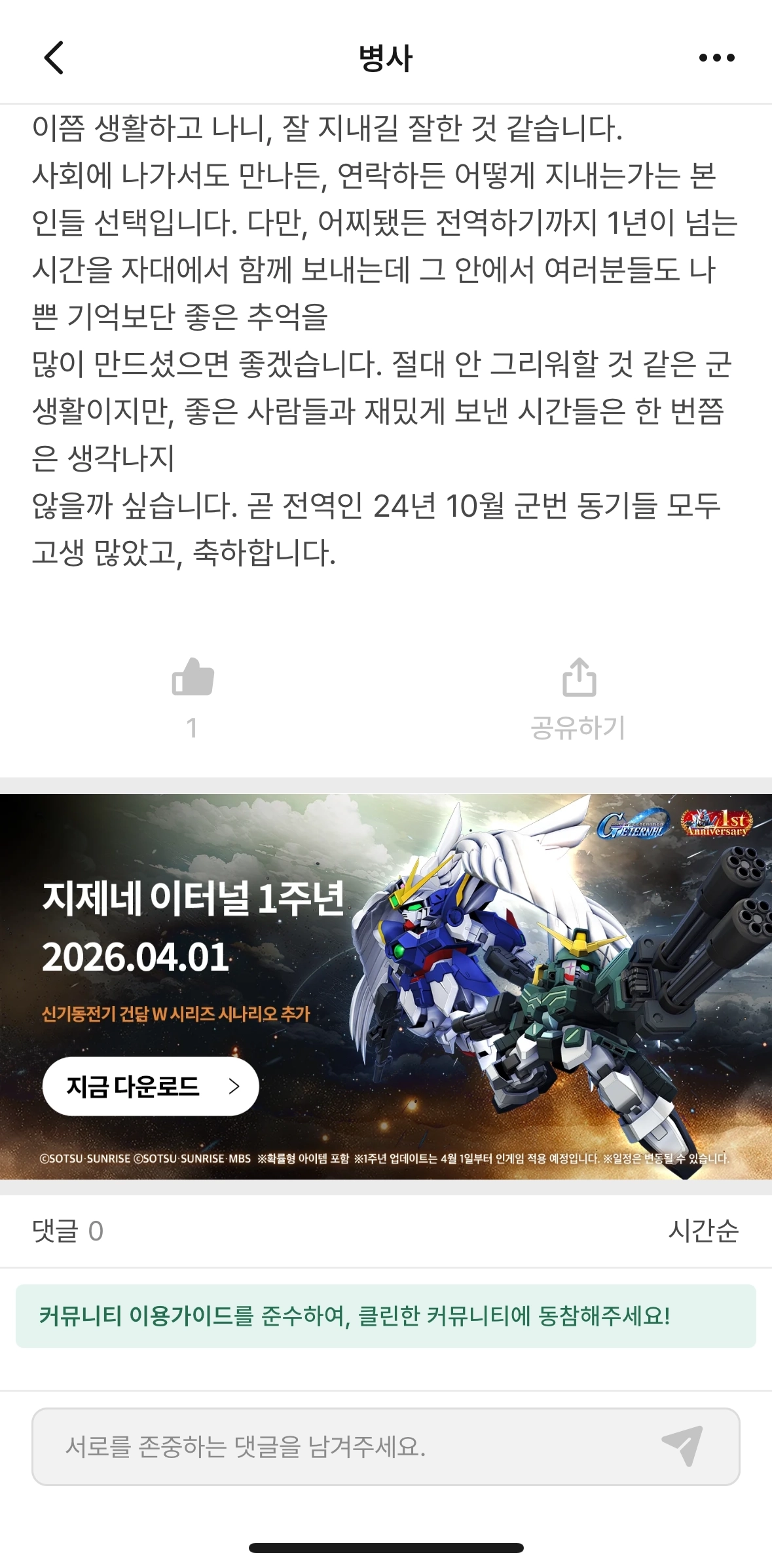
Task: Send the comment with paper plane icon
Action: coord(683,1445)
